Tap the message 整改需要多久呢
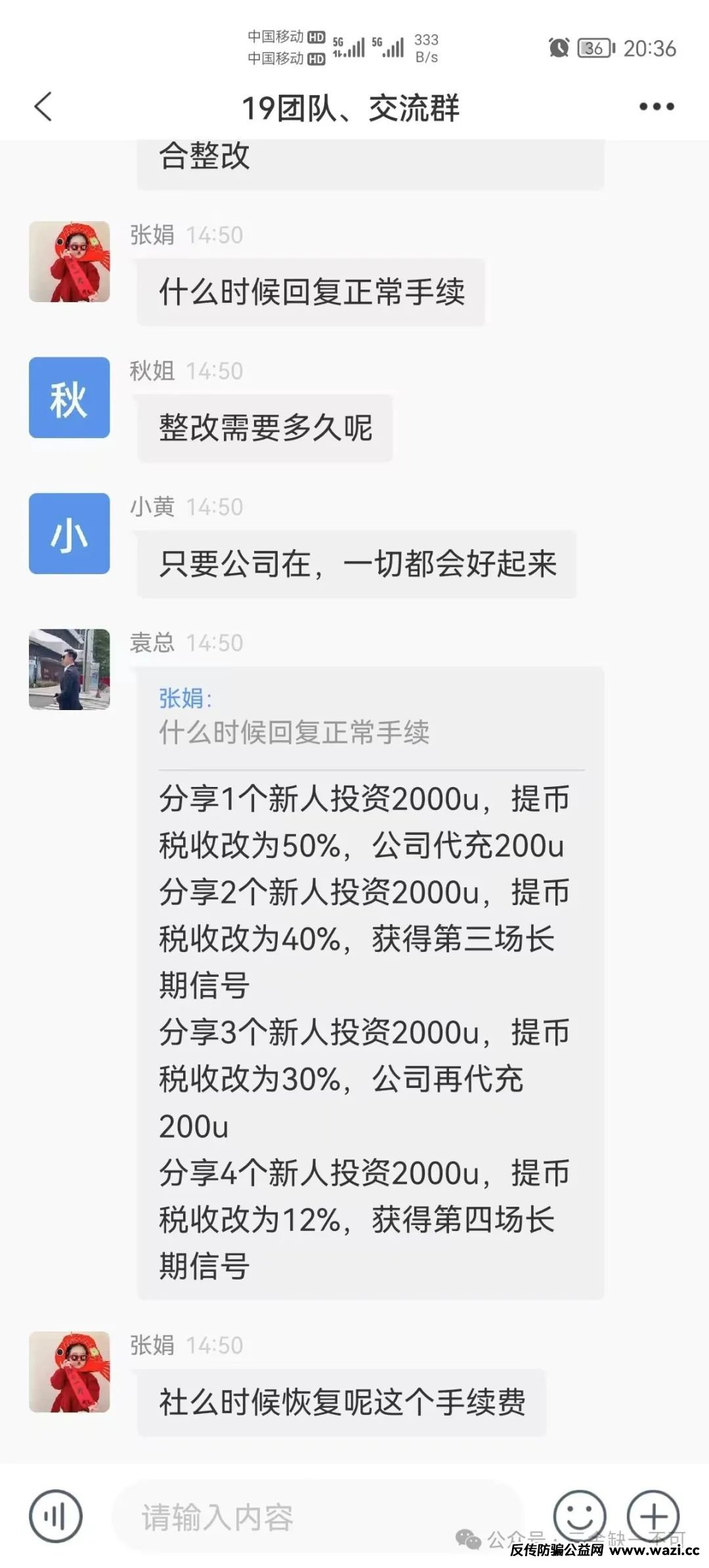Screen dimensions: 709x1568 265,427
